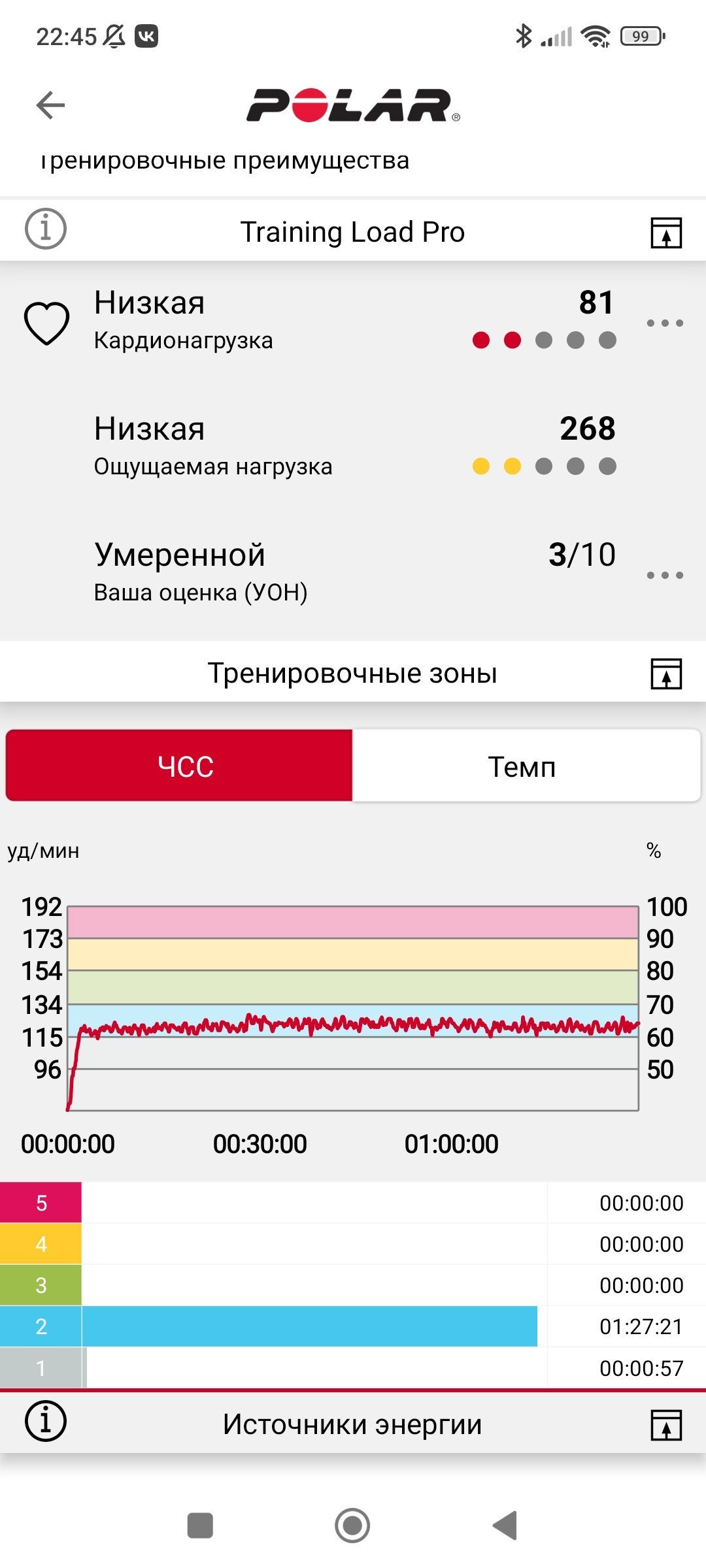Open the Источники энергии info icon
This screenshot has width=706, height=1568.
[x=45, y=1420]
